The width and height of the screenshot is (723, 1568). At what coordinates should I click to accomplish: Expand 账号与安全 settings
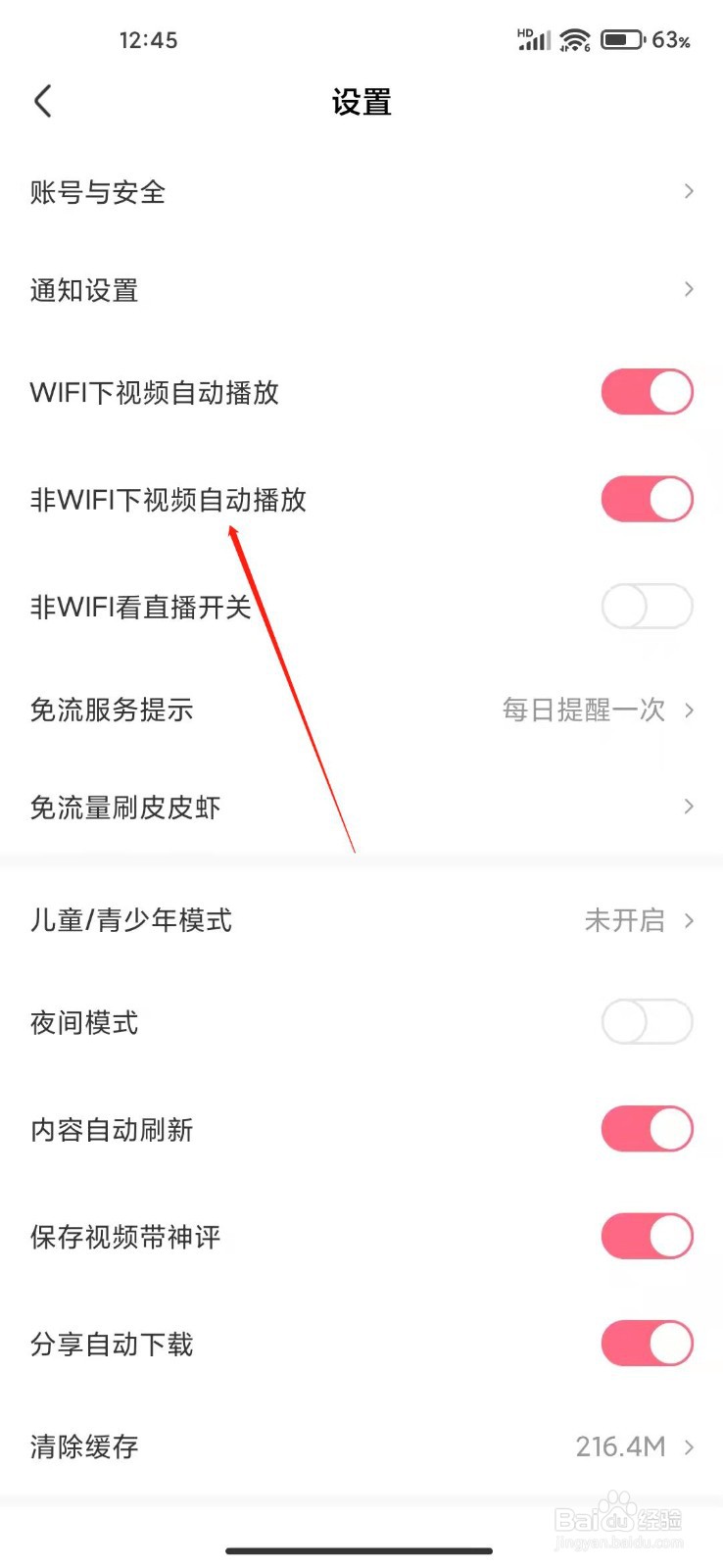(361, 191)
